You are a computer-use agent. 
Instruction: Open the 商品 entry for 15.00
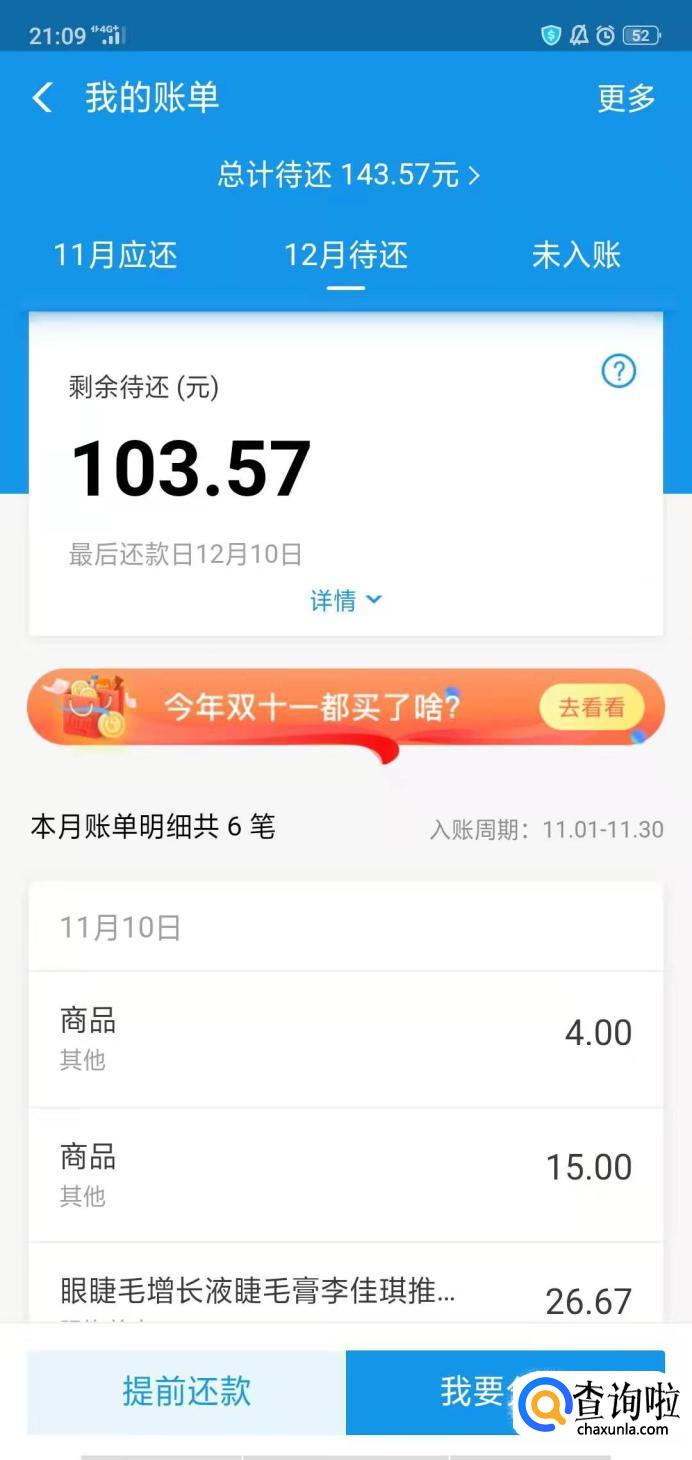point(346,1174)
